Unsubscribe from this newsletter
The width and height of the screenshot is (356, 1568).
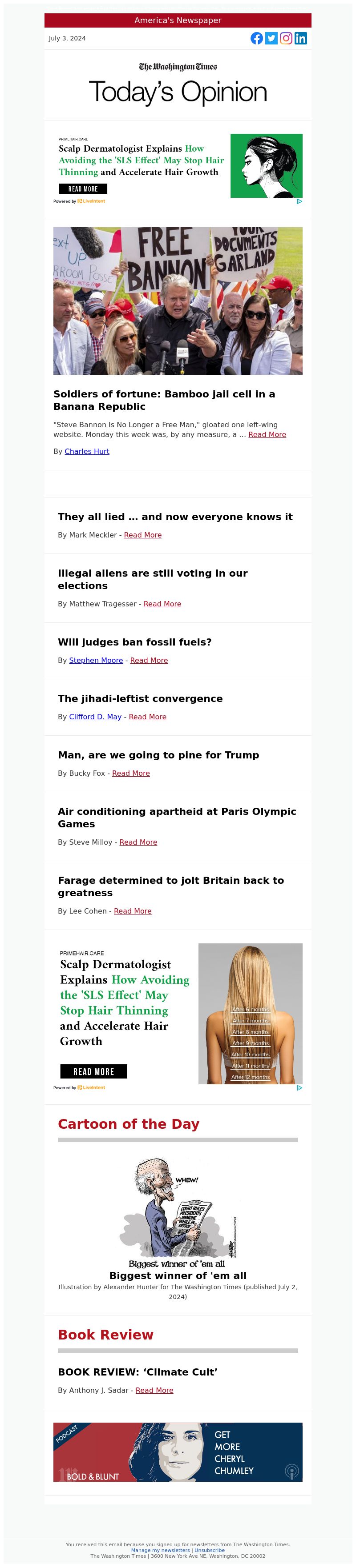(x=209, y=1550)
